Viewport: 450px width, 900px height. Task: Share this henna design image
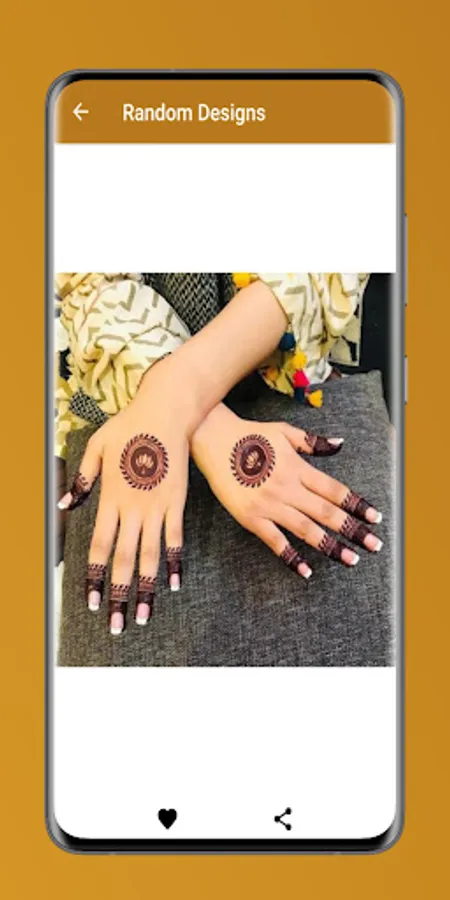tap(283, 818)
